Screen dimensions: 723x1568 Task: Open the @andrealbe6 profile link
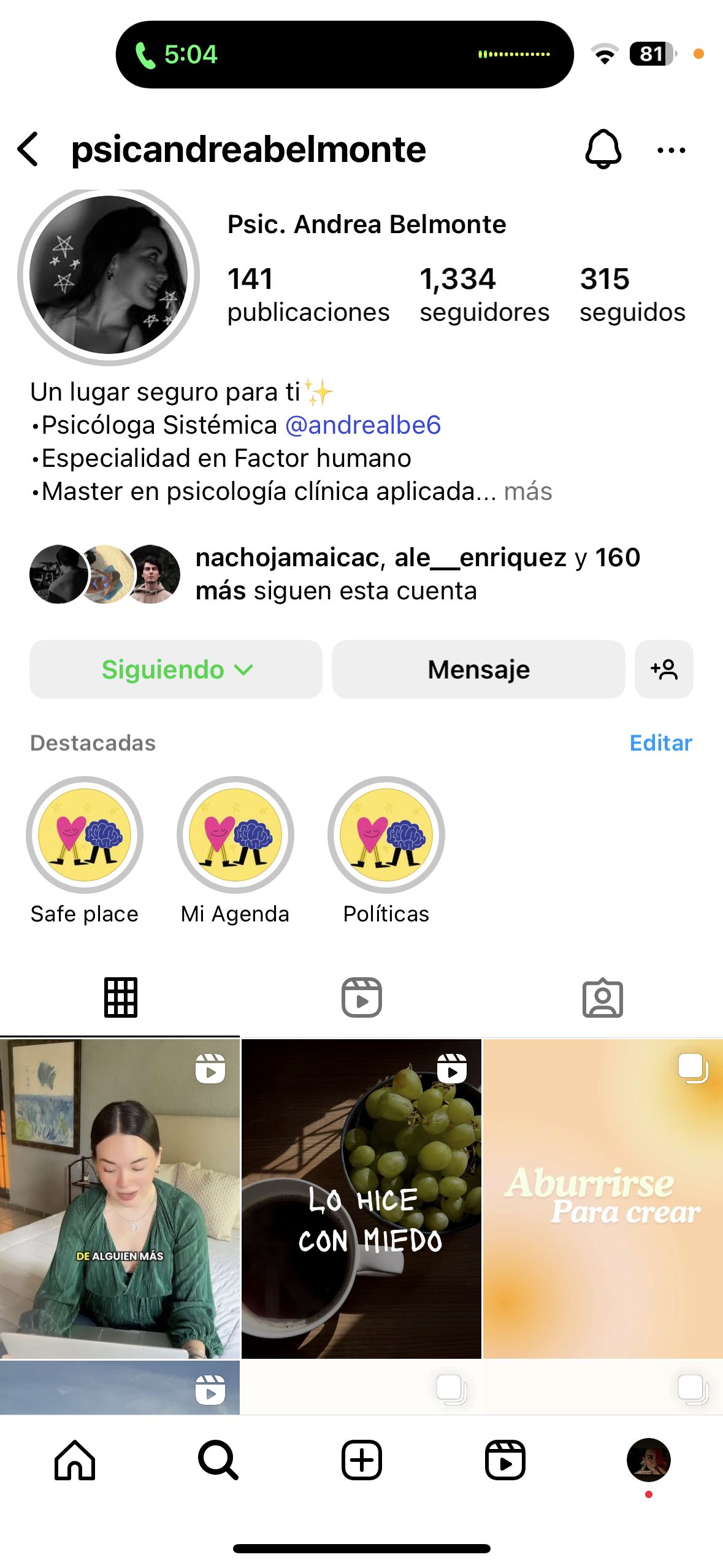pyautogui.click(x=363, y=425)
